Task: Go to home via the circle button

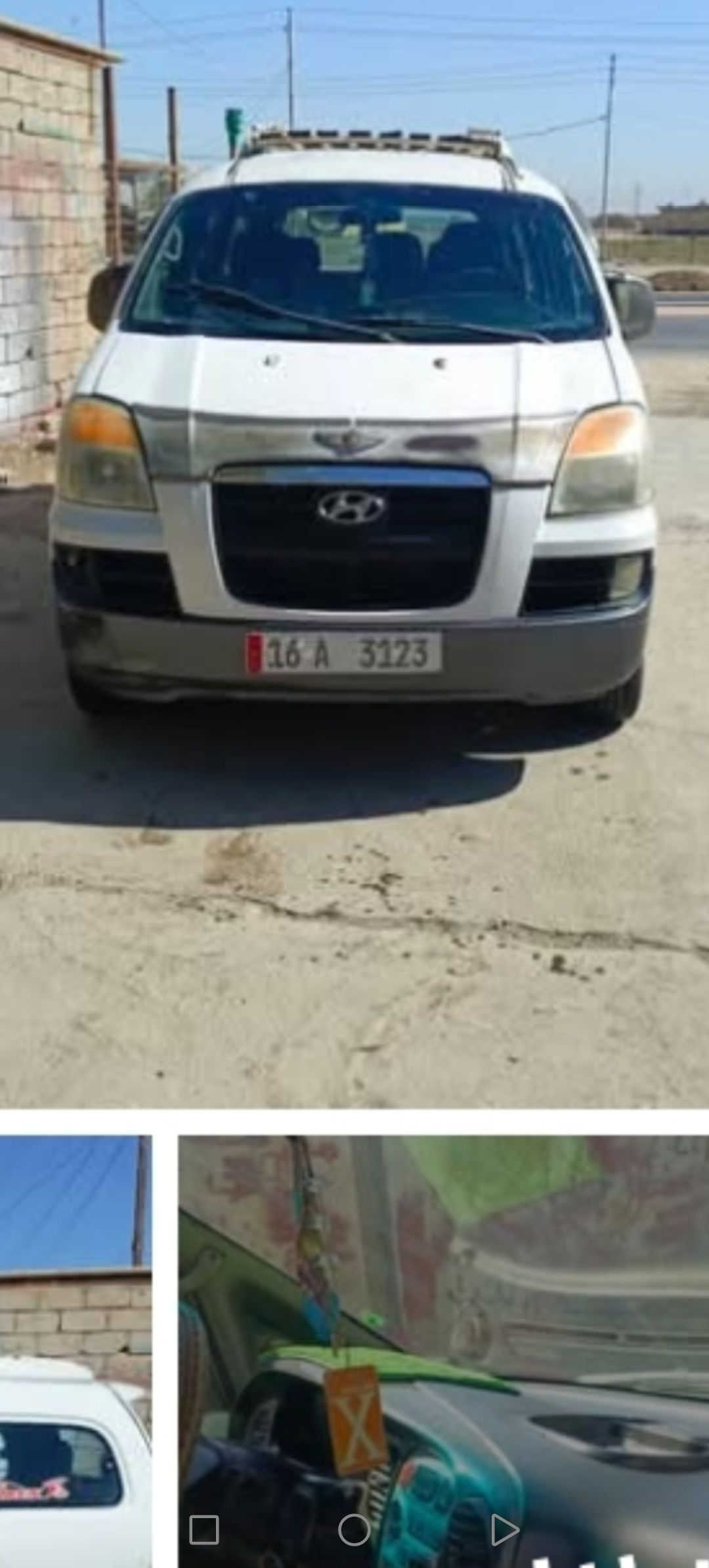Action: (x=354, y=1531)
